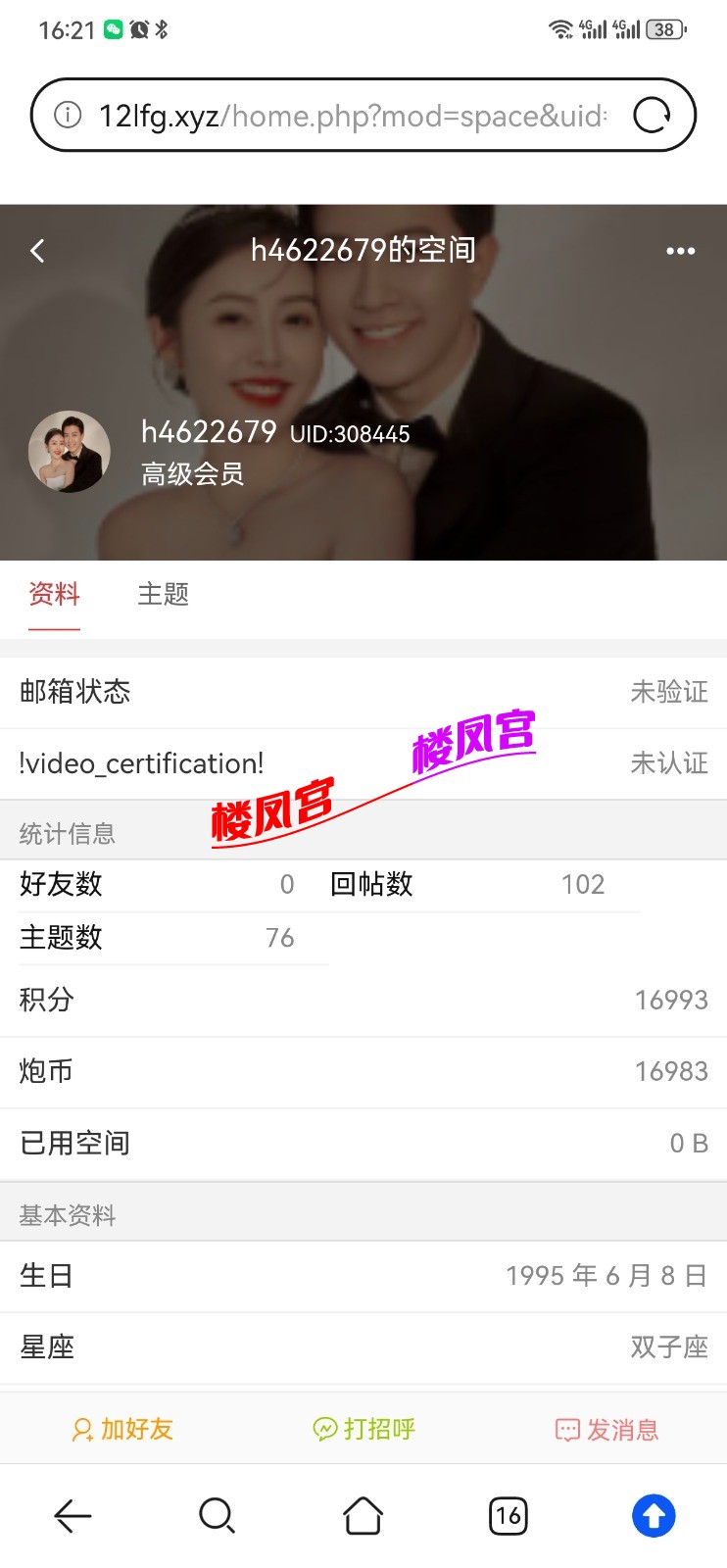Click the 未验证 email status label
727x1568 pixels.
tap(670, 691)
